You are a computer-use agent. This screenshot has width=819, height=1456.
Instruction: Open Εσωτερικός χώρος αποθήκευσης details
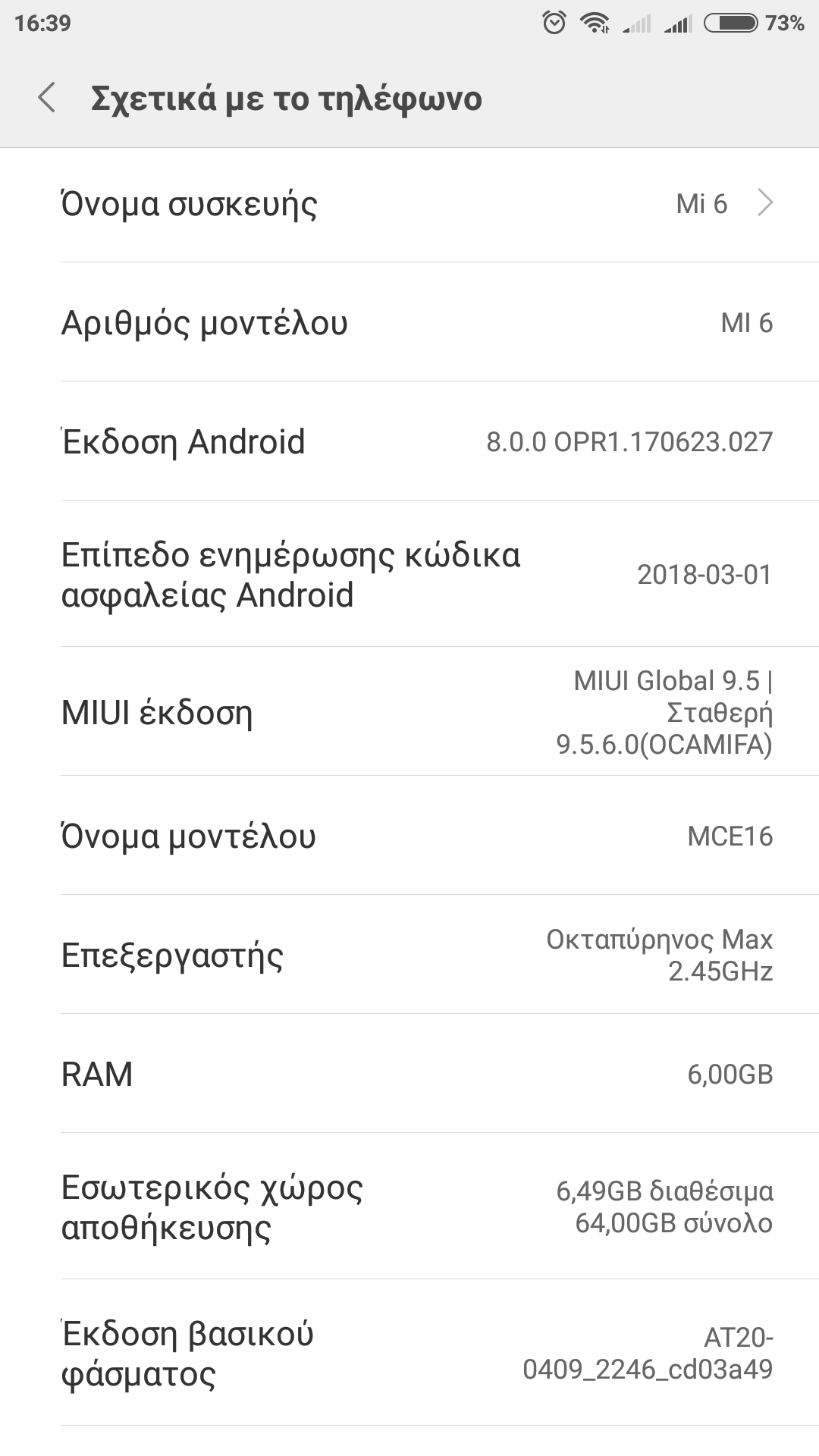pos(409,1207)
